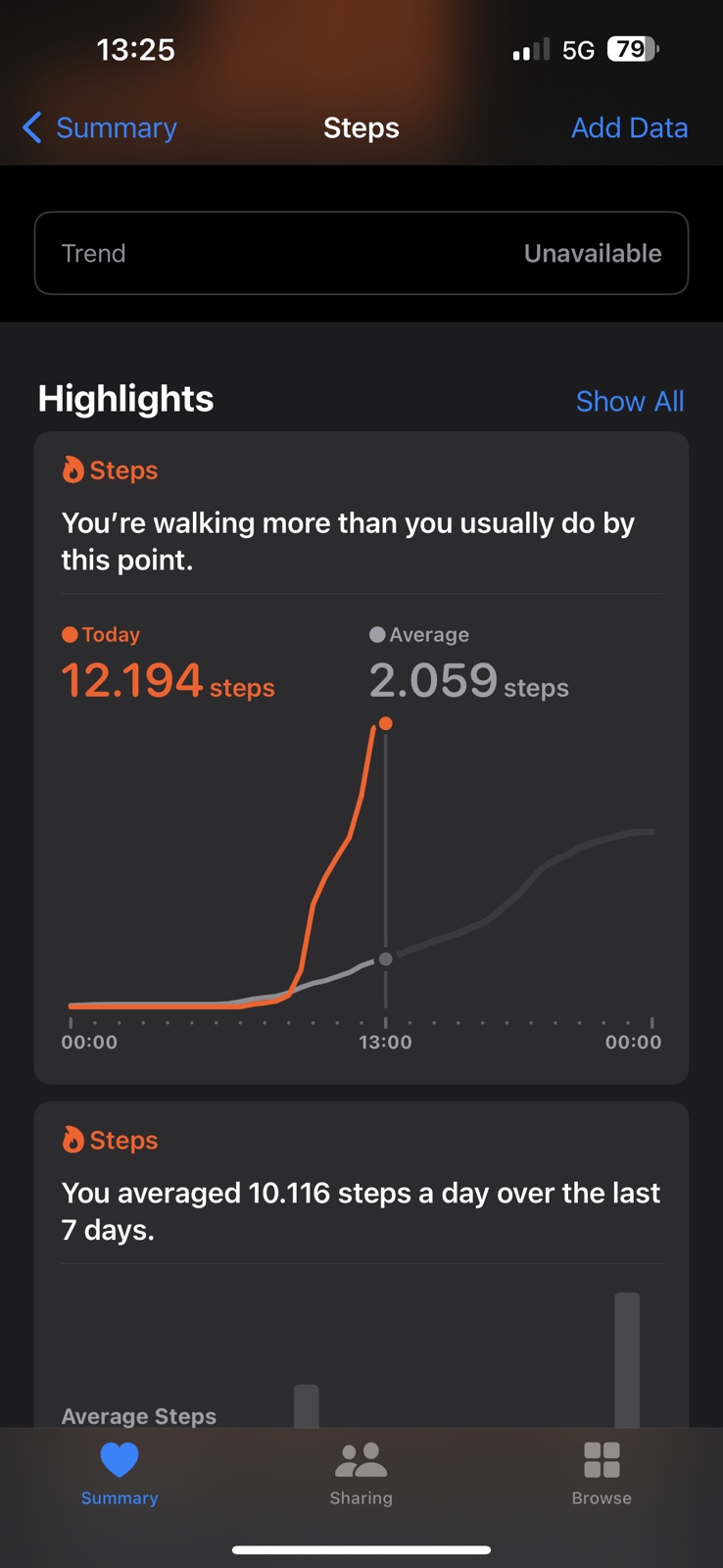Go back to Summary
723x1568 pixels.
pos(99,127)
